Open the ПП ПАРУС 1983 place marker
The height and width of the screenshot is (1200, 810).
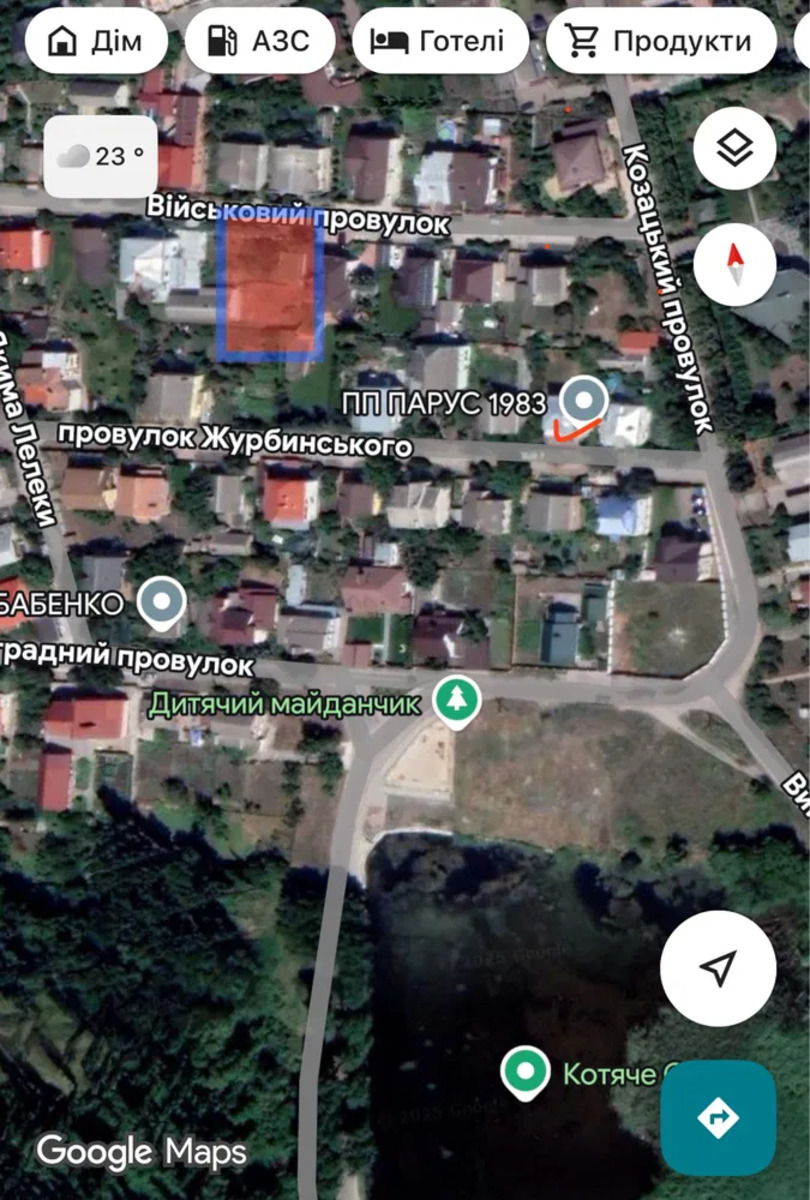pos(581,403)
